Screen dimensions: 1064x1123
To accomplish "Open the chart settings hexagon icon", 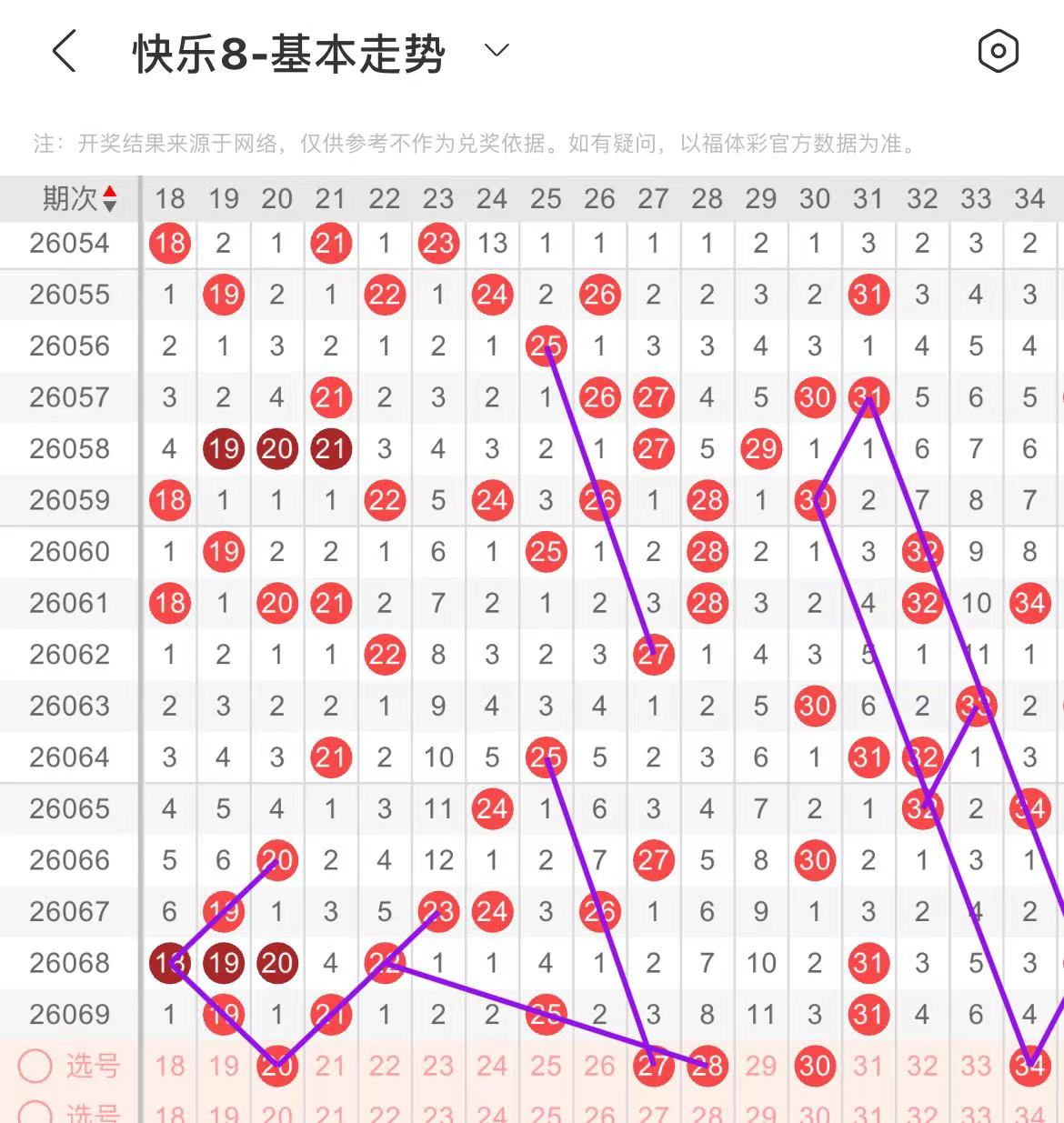I will pyautogui.click(x=998, y=51).
